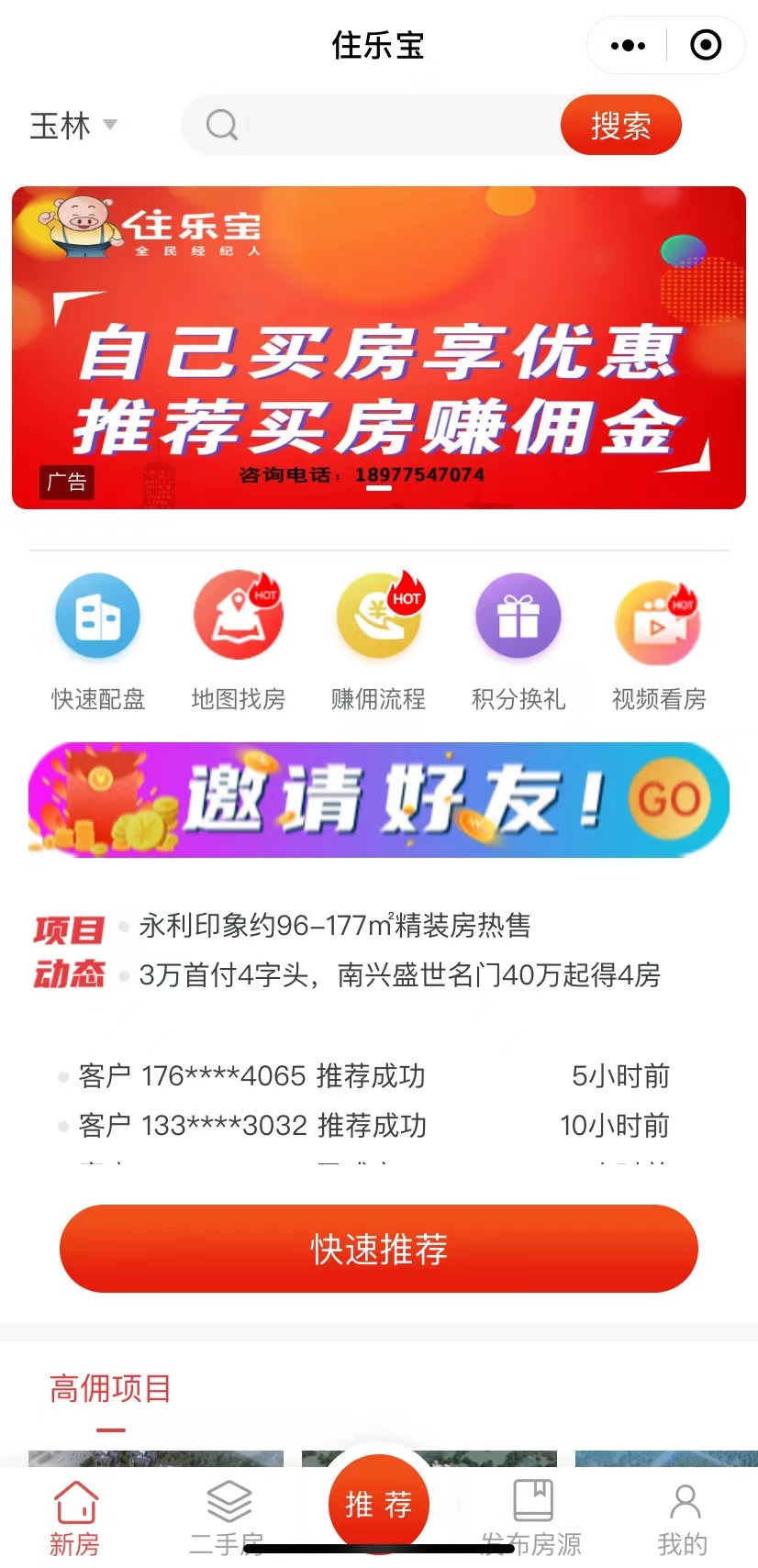
Task: Close the mini program with the circle icon
Action: [705, 45]
